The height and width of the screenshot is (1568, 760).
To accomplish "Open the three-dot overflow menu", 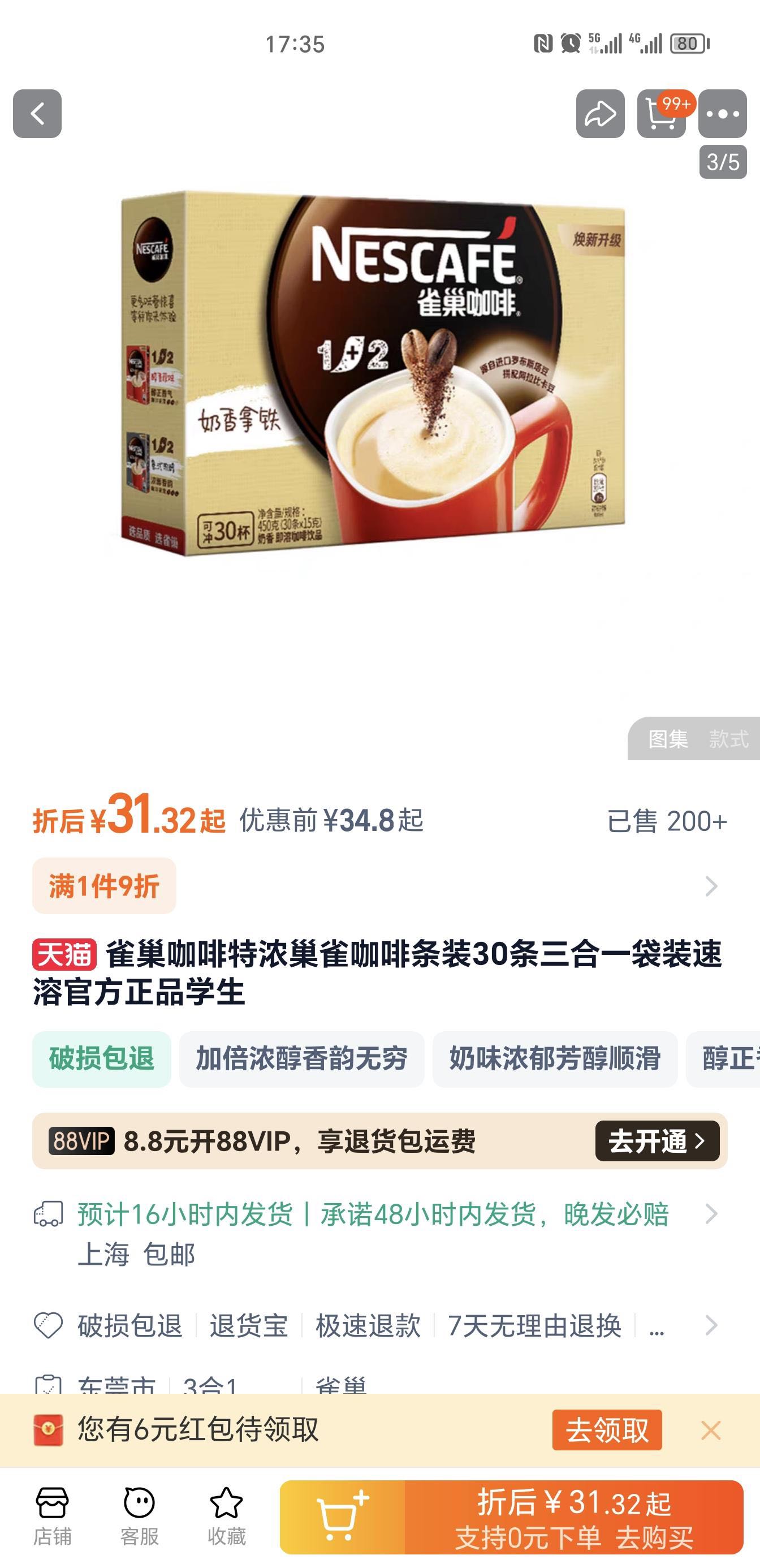I will pos(722,114).
